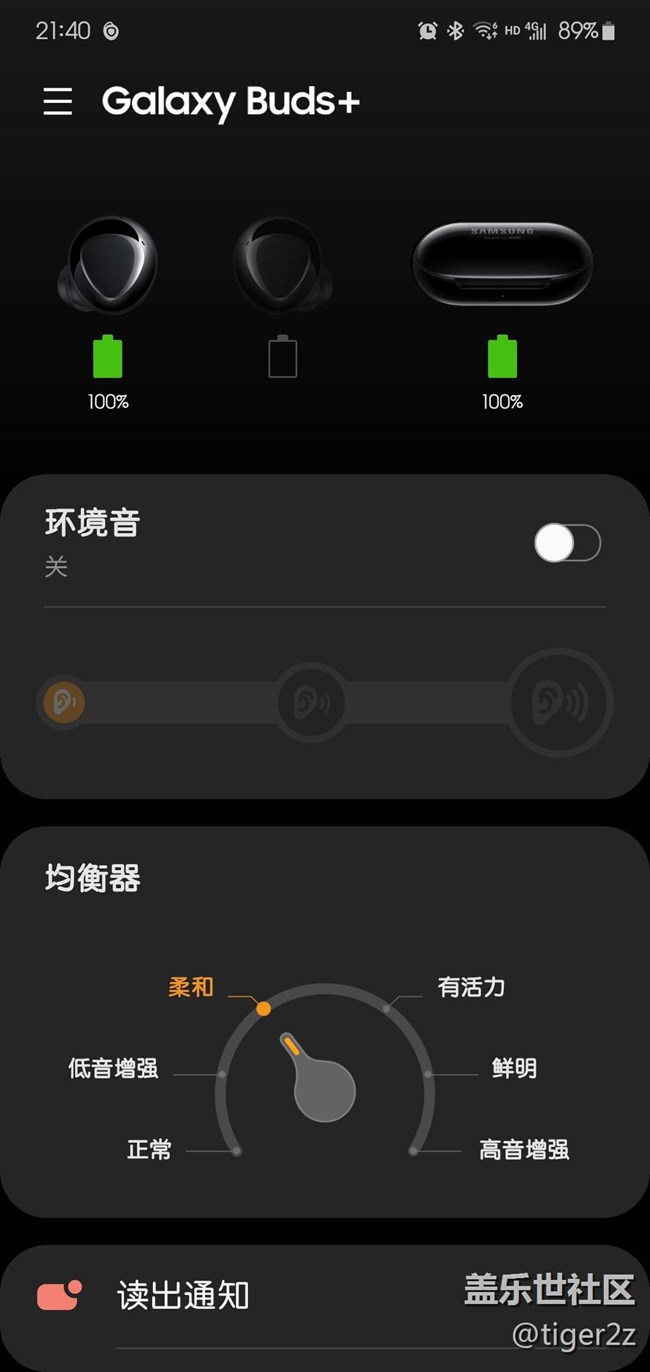Select the 正常 equalizer preset
This screenshot has width=650, height=1372.
click(x=236, y=1151)
